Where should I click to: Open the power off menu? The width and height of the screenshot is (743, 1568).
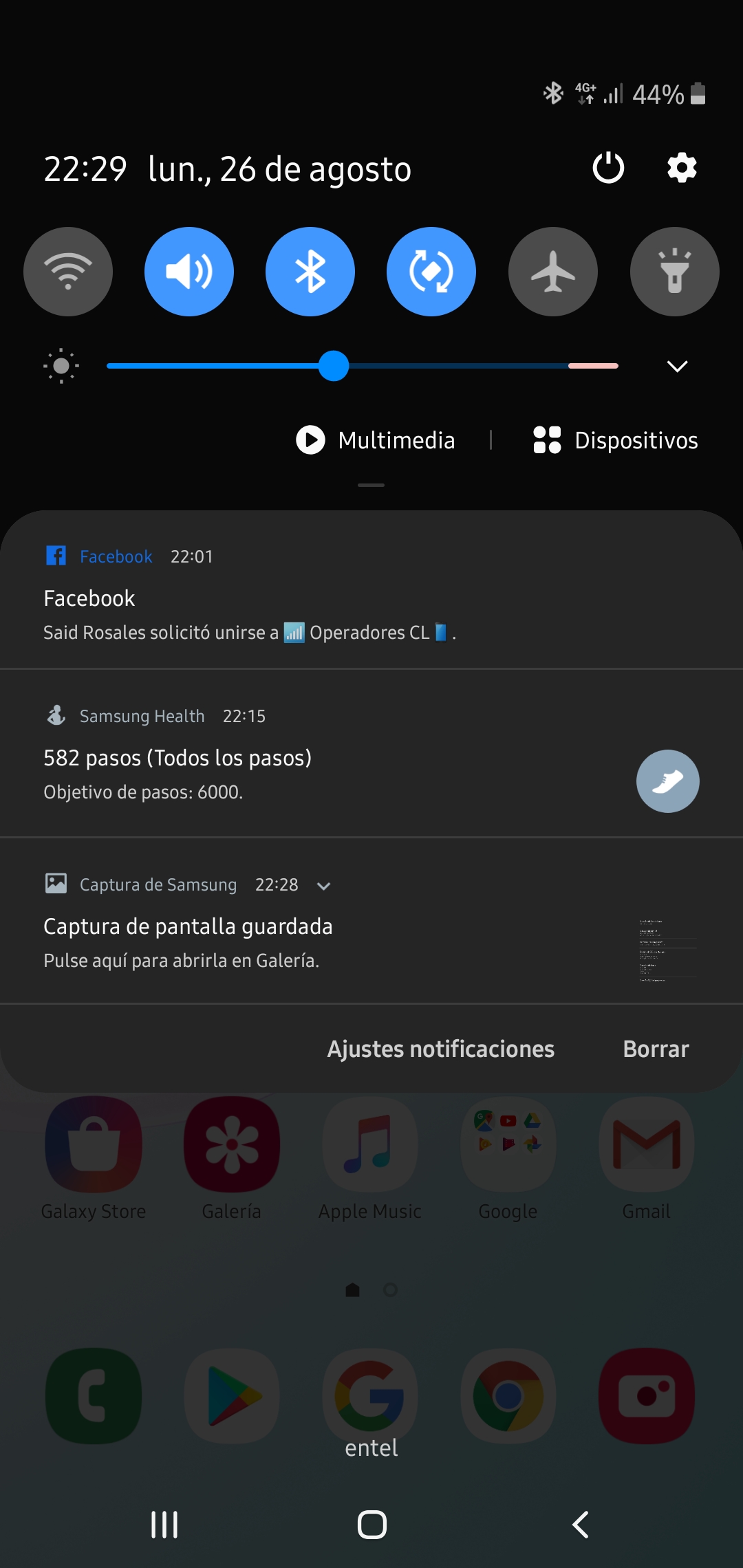(x=608, y=168)
